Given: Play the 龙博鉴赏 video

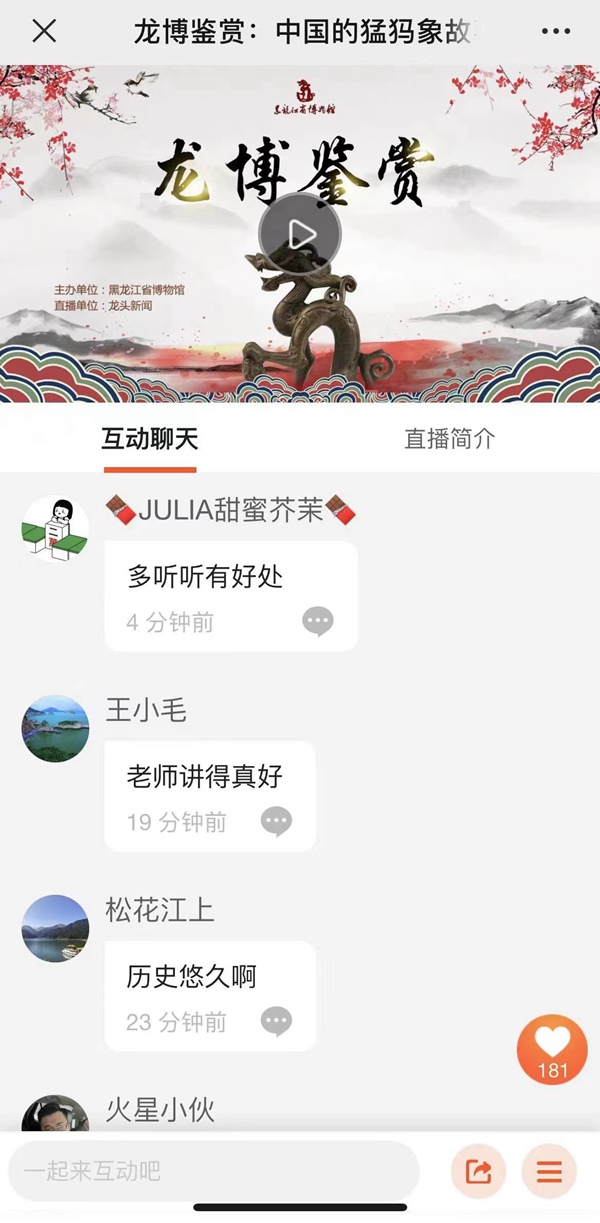Looking at the screenshot, I should coord(299,235).
